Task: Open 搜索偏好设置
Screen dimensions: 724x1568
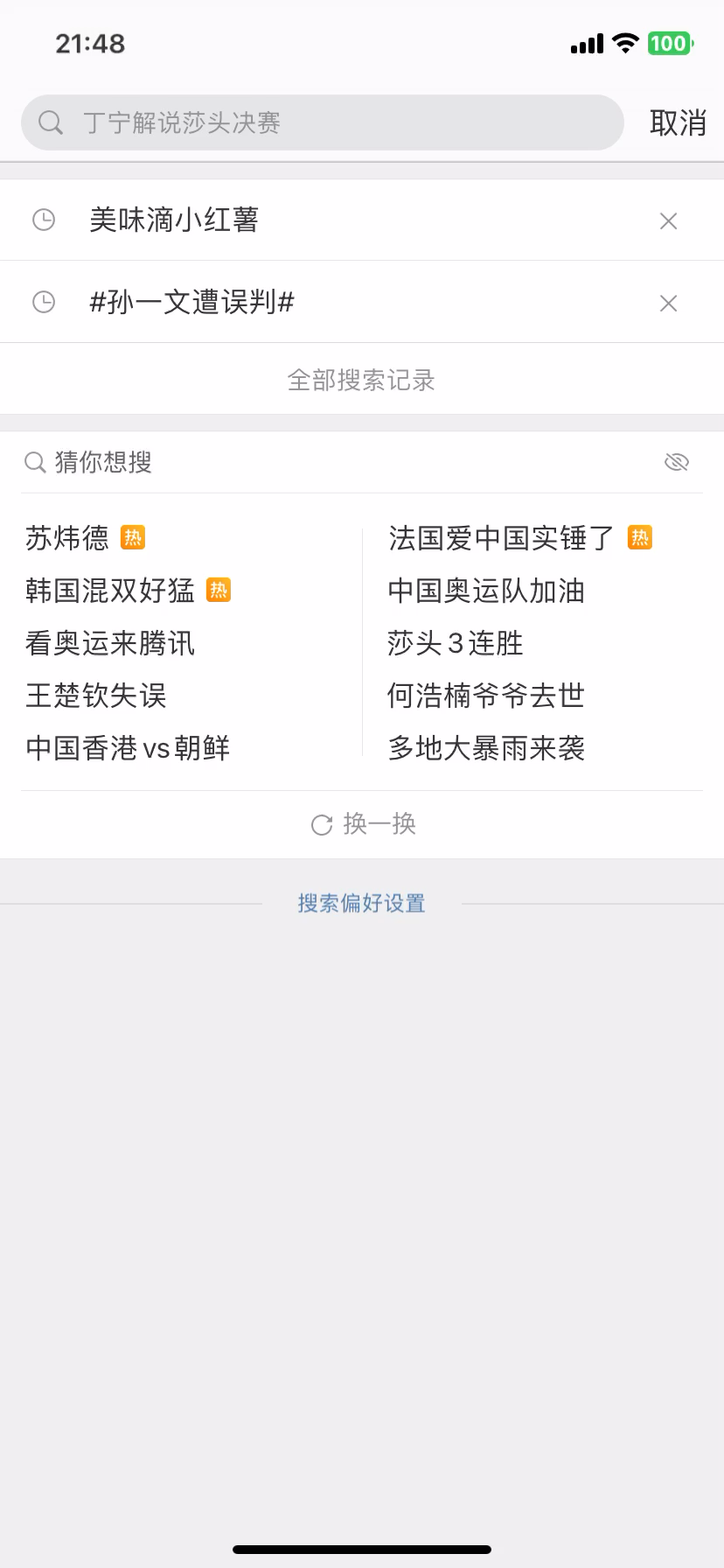Action: (361, 903)
